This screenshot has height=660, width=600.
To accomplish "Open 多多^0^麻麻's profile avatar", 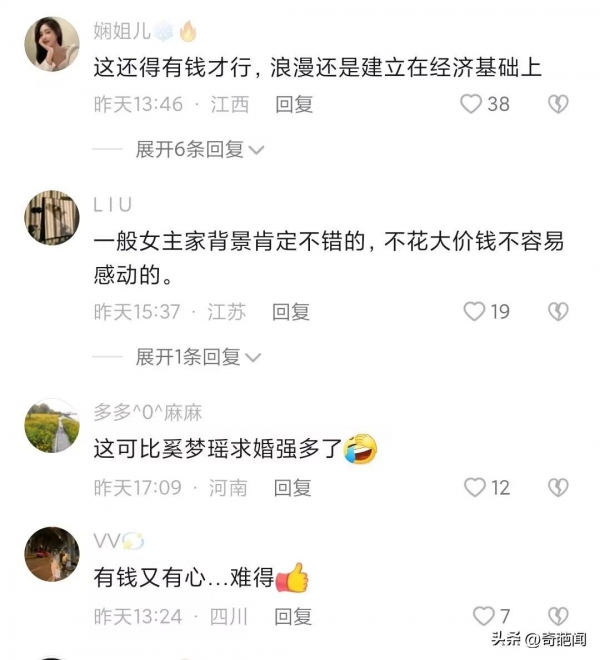I will (x=51, y=427).
